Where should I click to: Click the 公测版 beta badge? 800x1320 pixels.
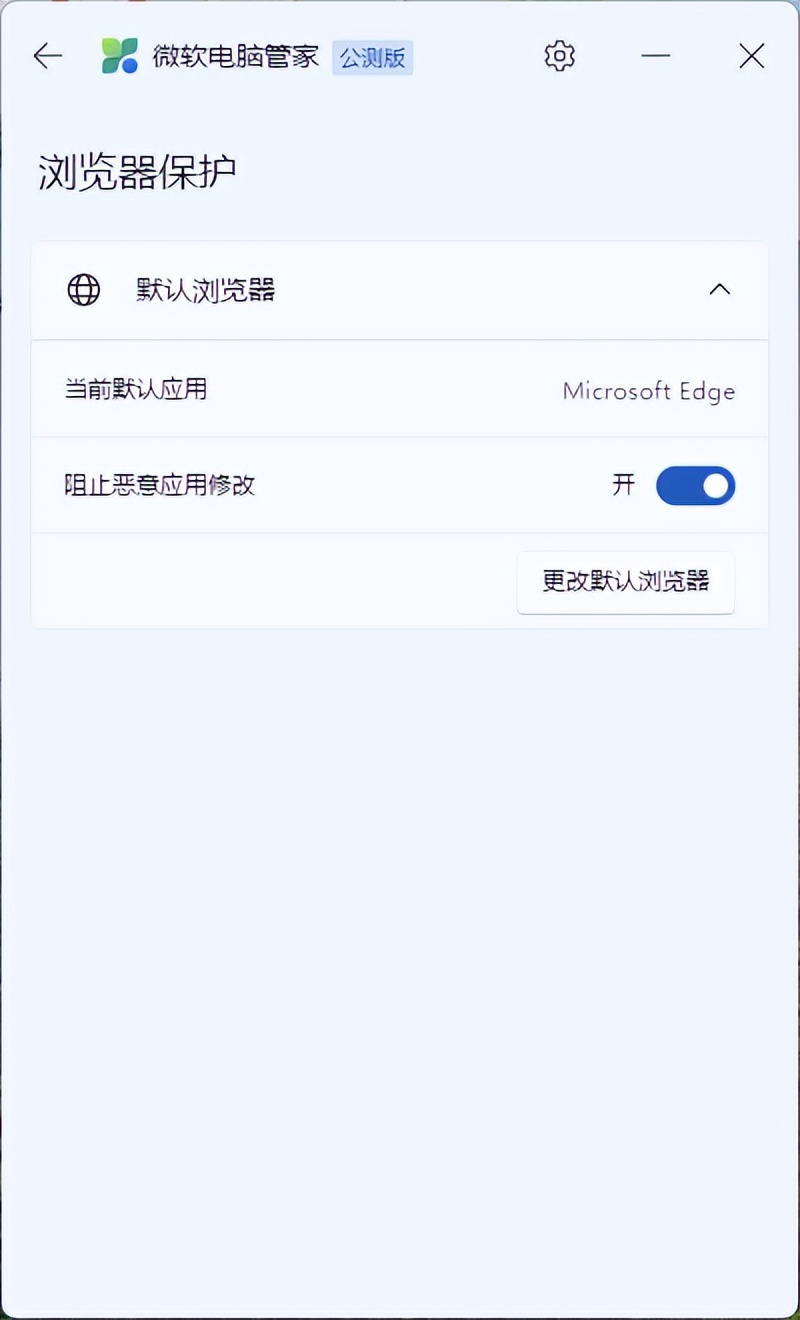tap(371, 59)
